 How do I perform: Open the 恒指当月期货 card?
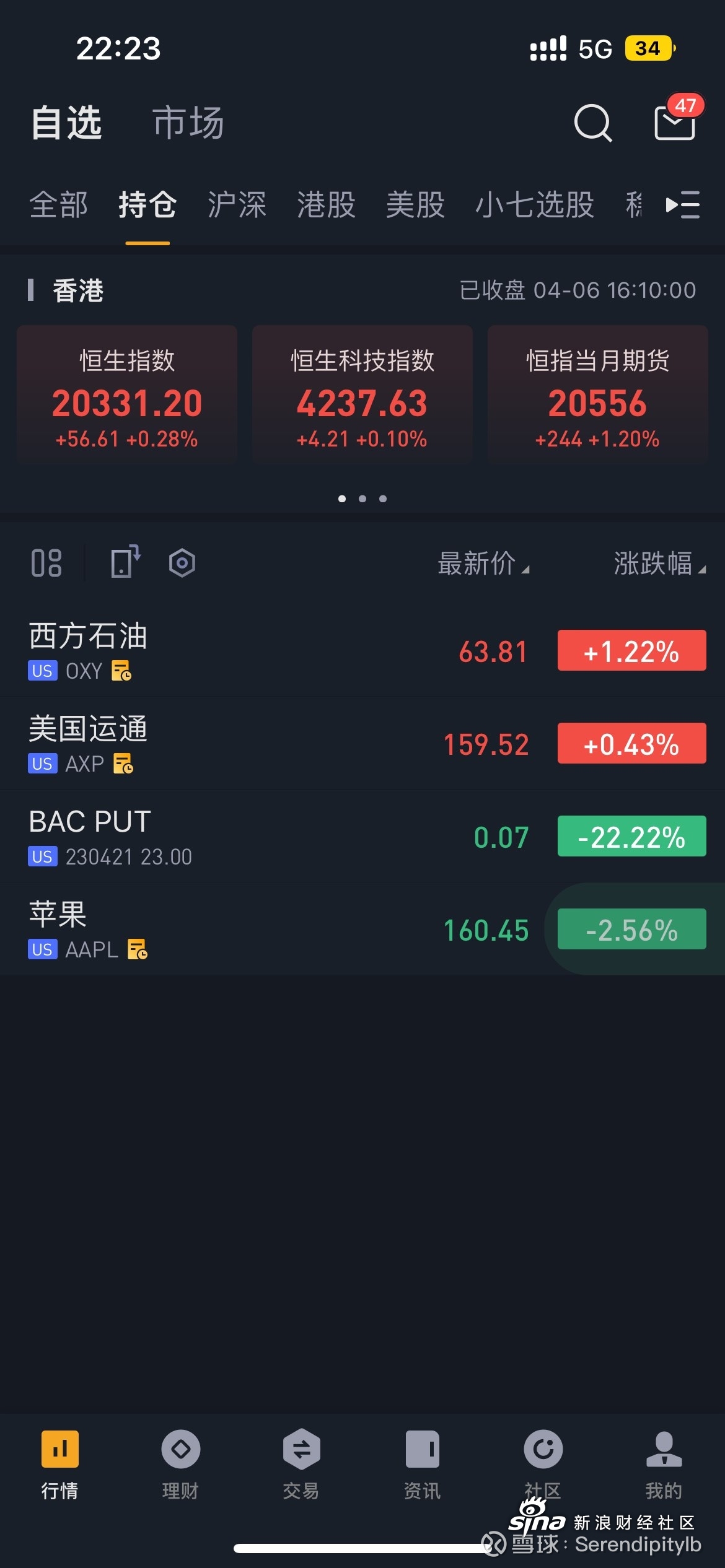click(x=598, y=394)
